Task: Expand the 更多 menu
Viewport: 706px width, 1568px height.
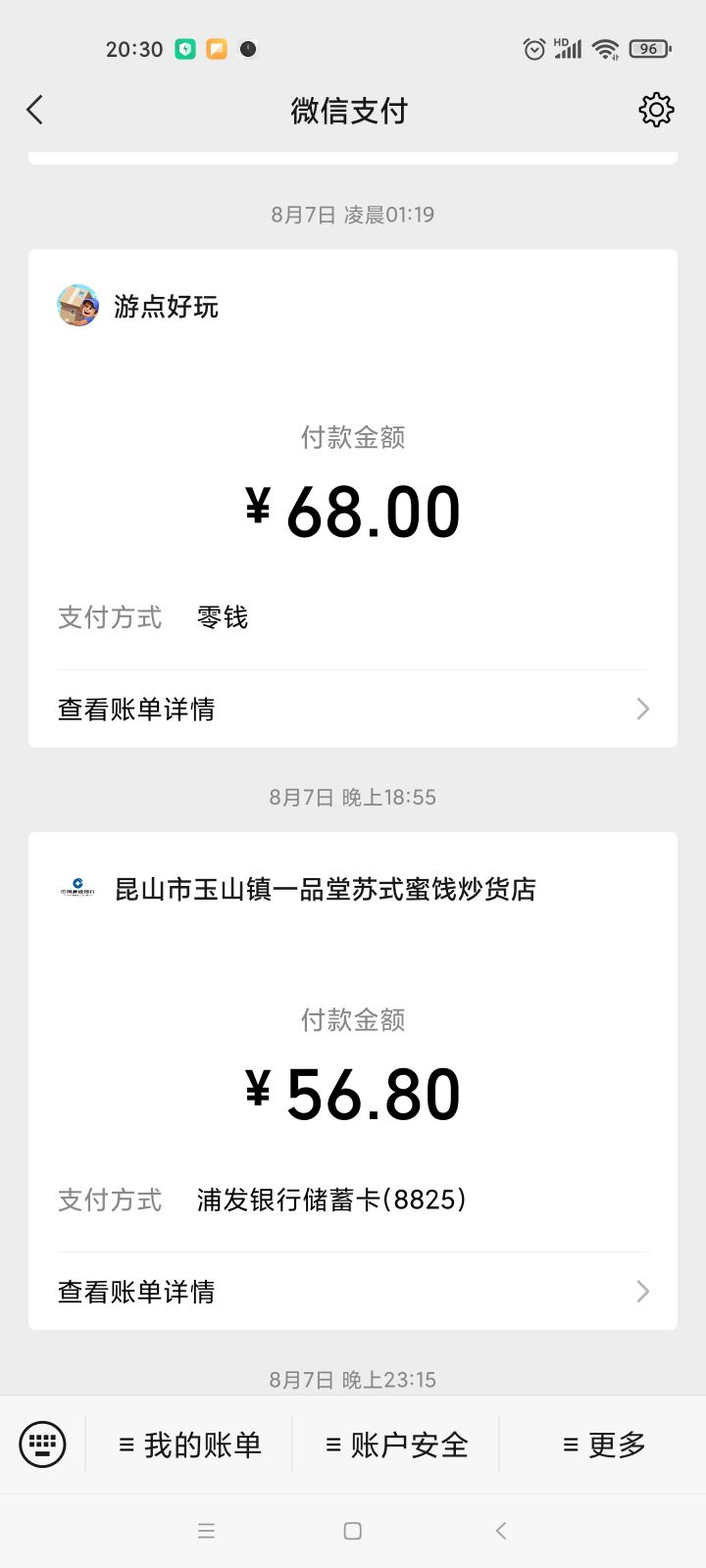Action: 604,1445
